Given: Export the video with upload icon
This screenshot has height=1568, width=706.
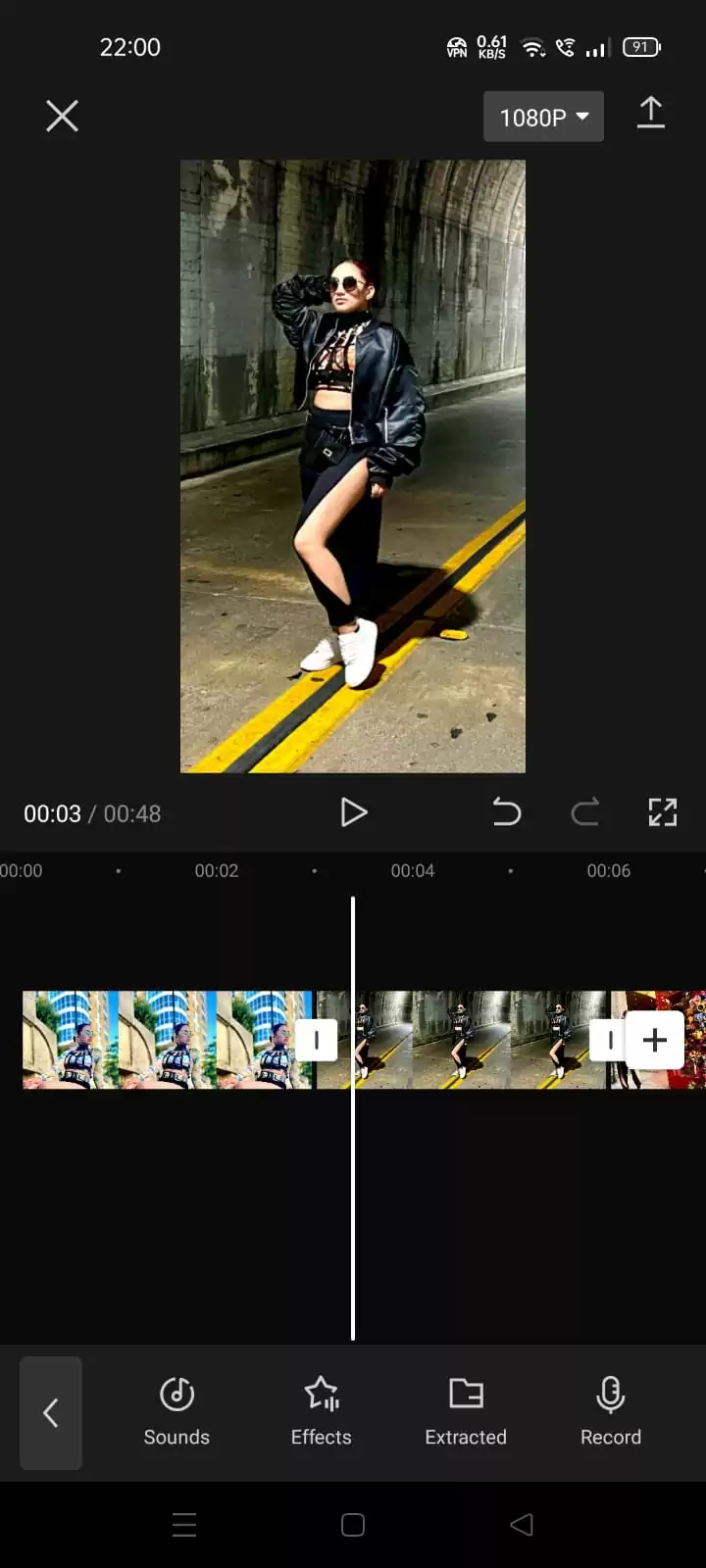Looking at the screenshot, I should click(x=651, y=113).
